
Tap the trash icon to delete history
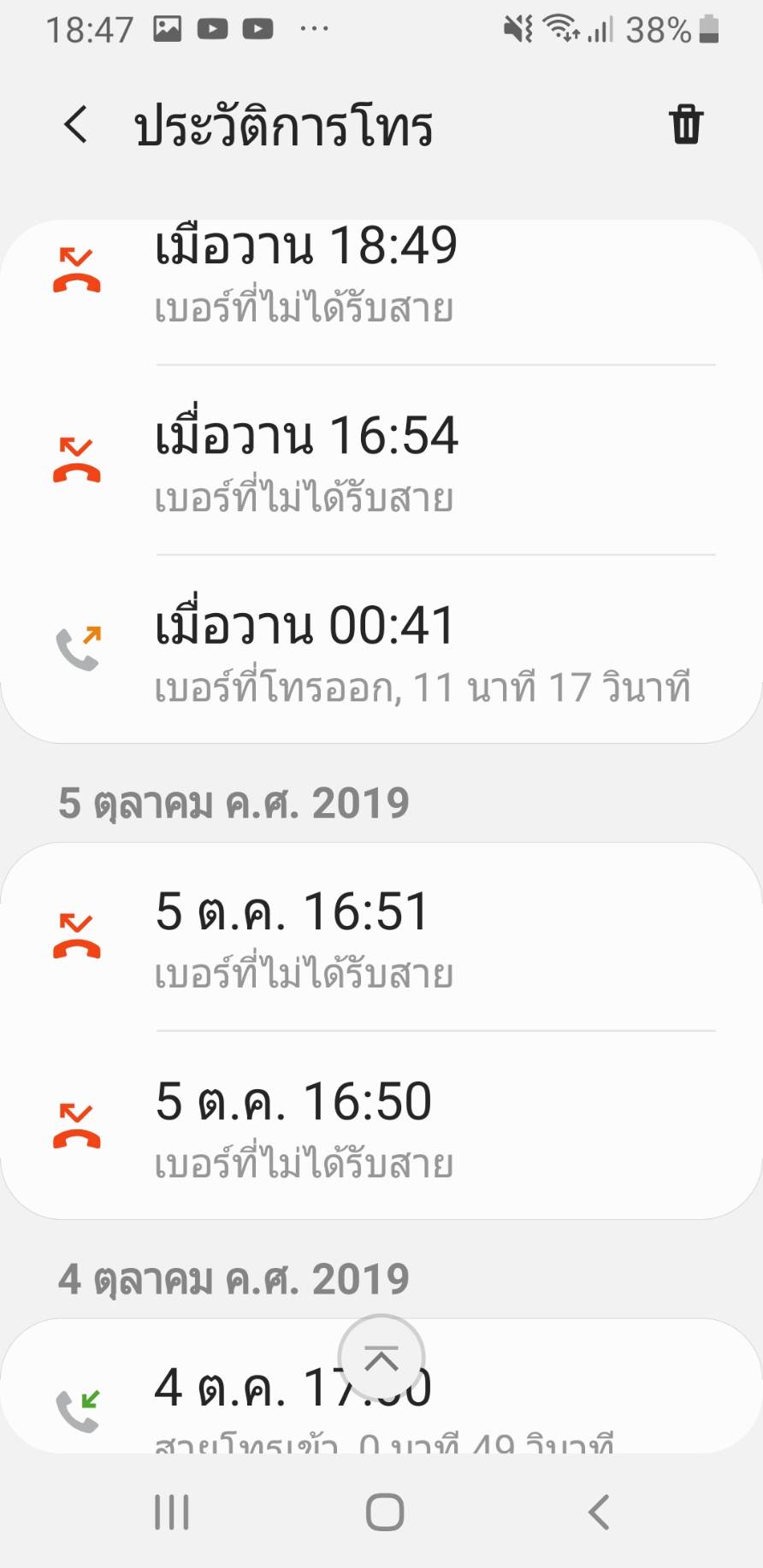coord(686,126)
